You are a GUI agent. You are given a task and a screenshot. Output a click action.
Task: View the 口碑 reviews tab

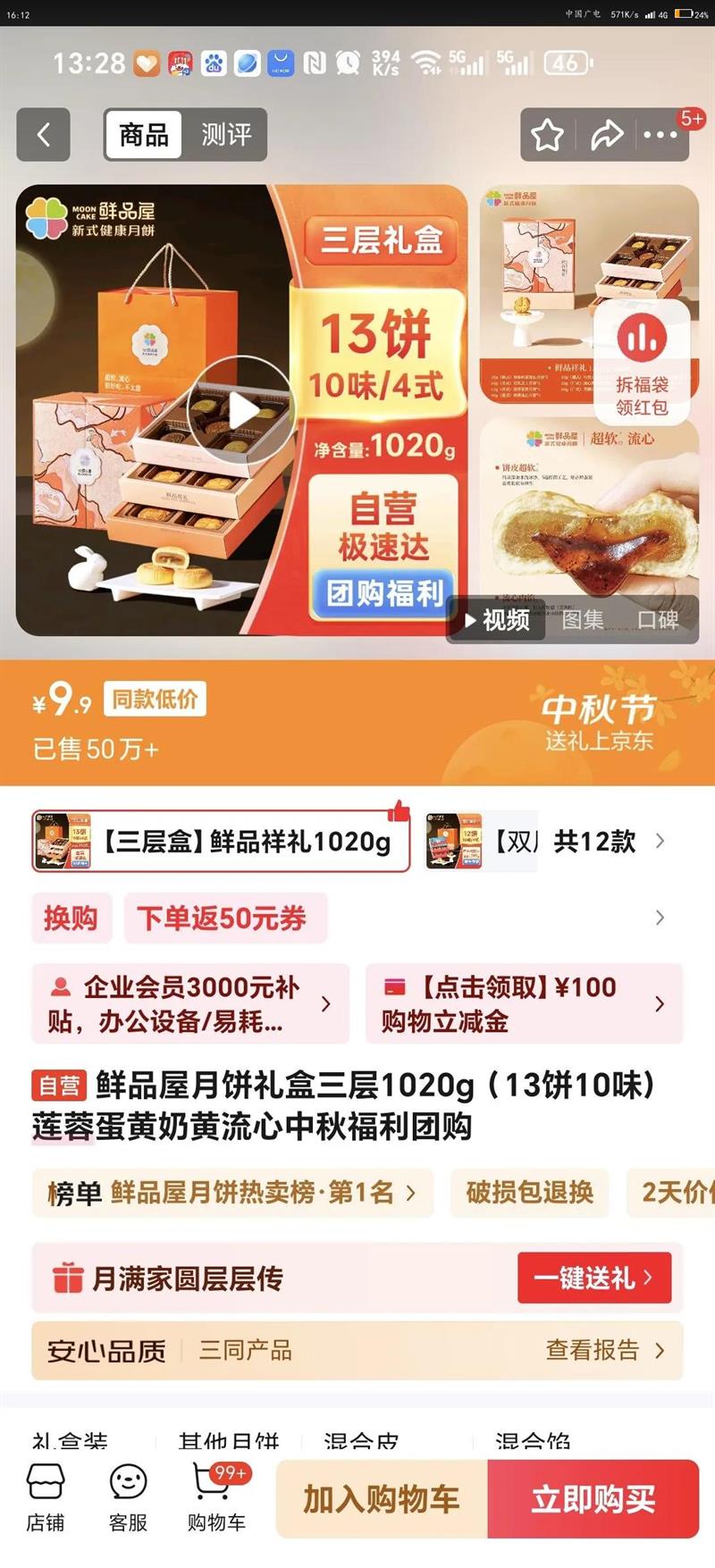(x=659, y=618)
